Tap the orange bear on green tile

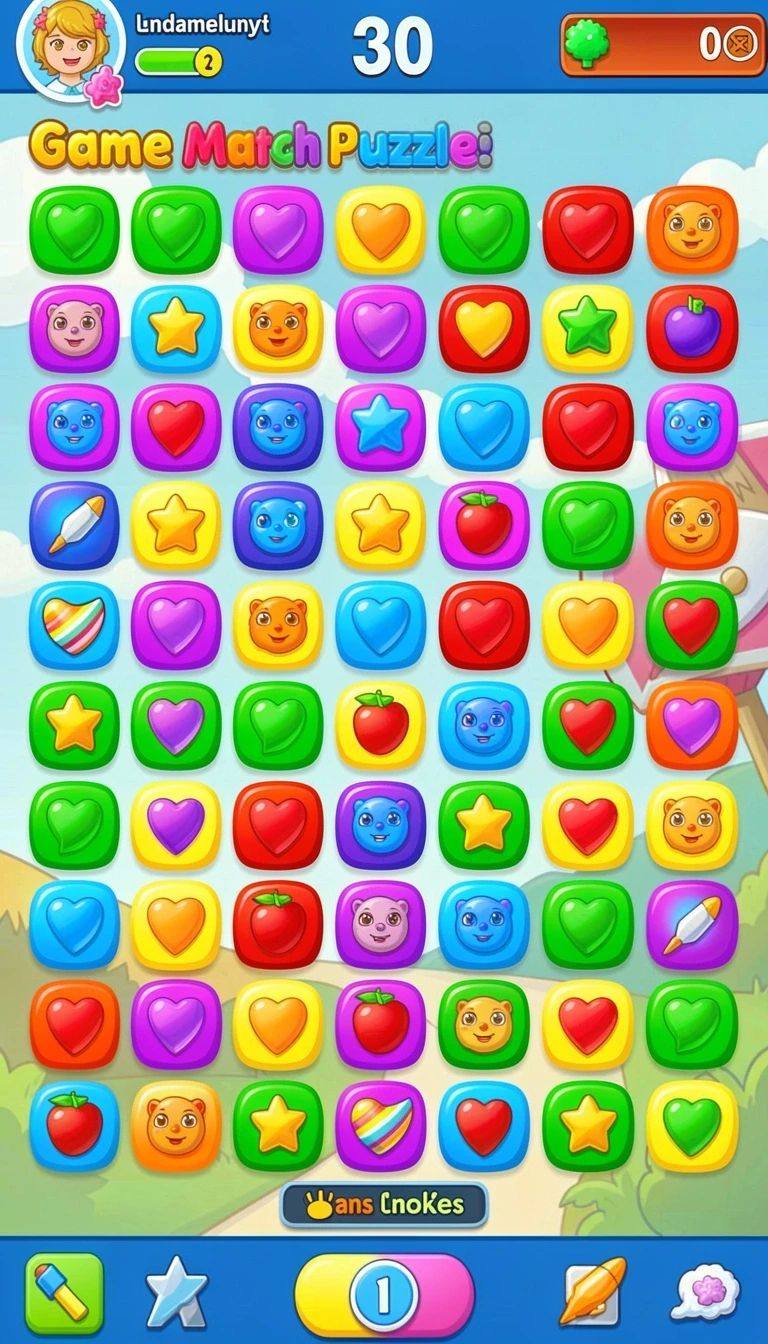coord(484,1024)
